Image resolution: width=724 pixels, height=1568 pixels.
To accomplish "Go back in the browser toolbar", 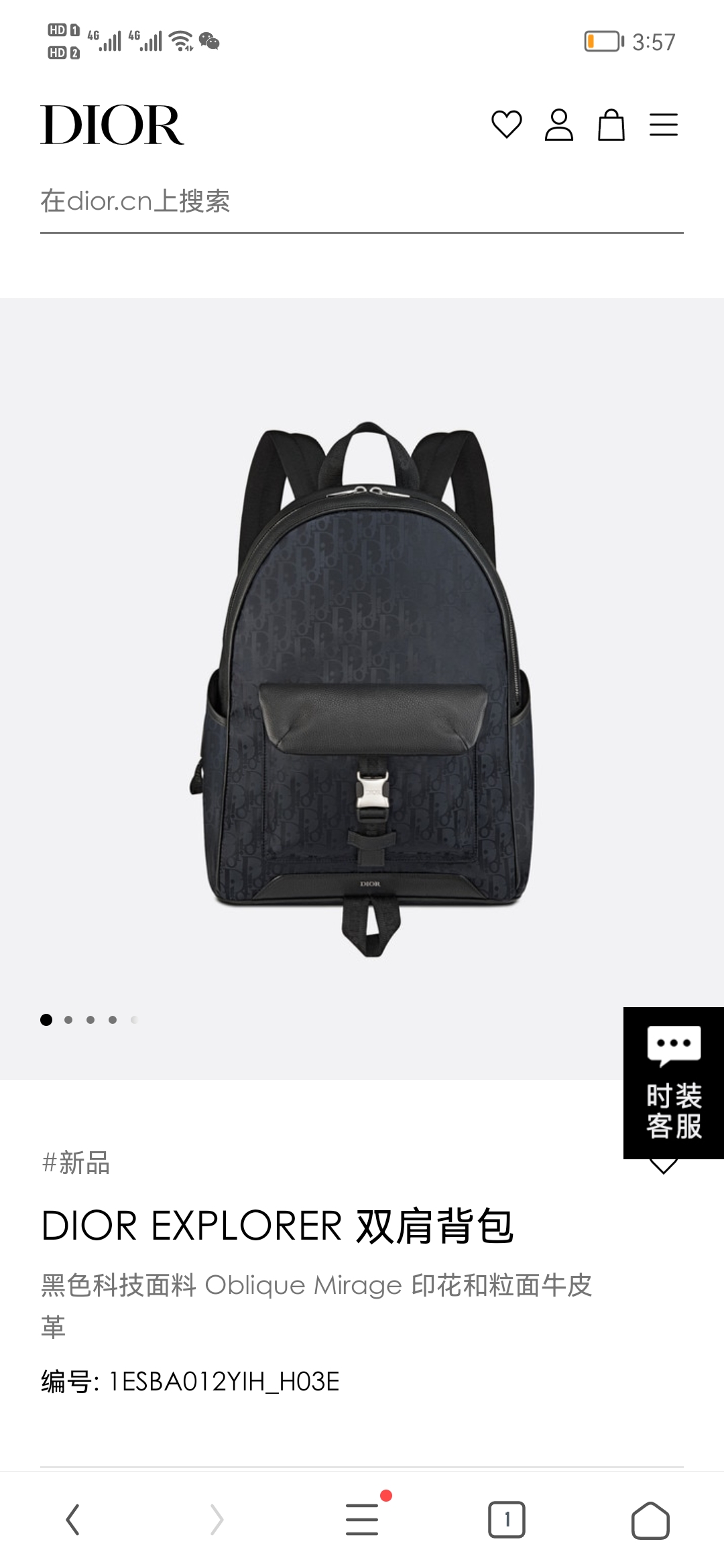I will point(72,1520).
